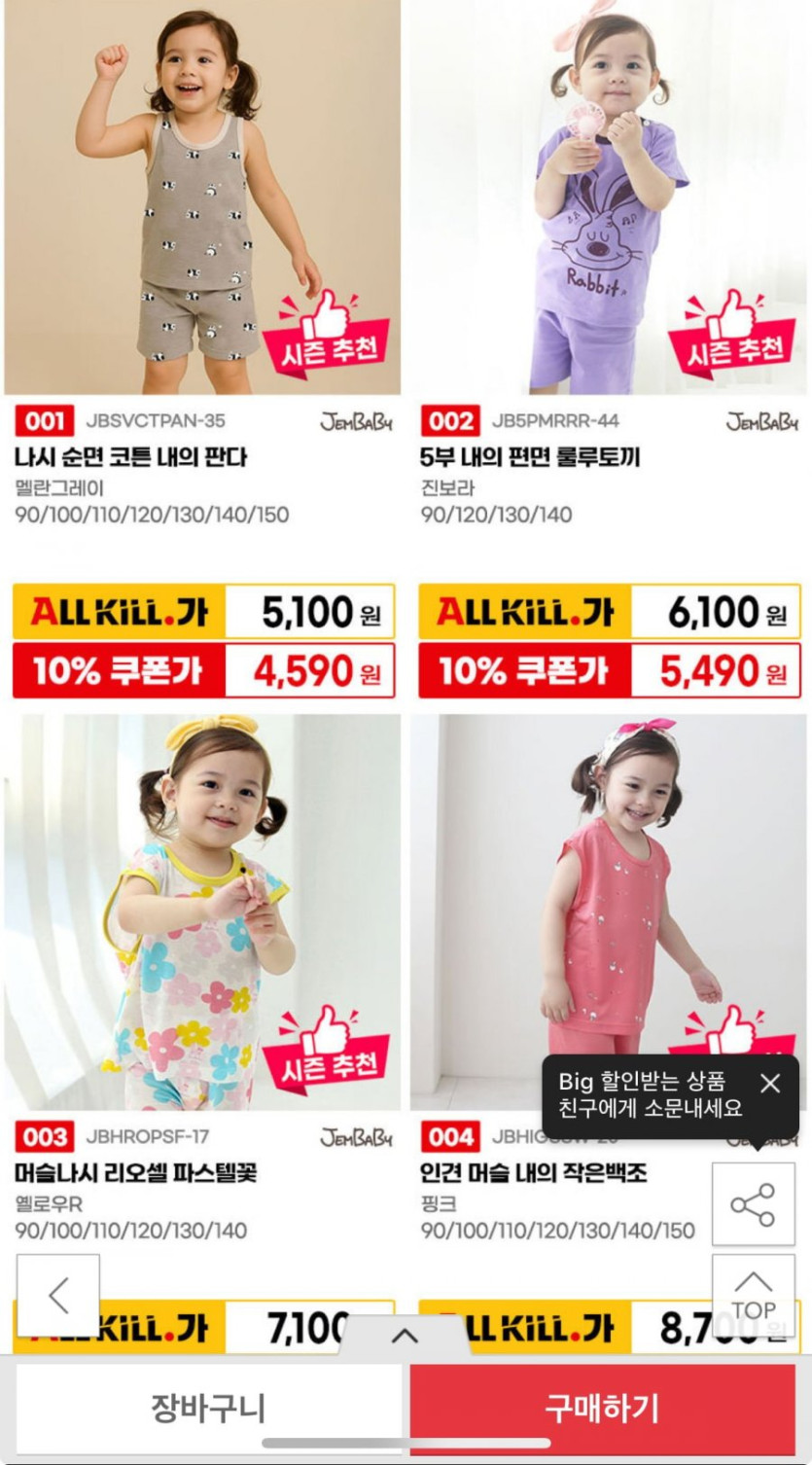This screenshot has height=1465, width=812.
Task: Tap 구매하기 to purchase
Action: coord(602,1407)
